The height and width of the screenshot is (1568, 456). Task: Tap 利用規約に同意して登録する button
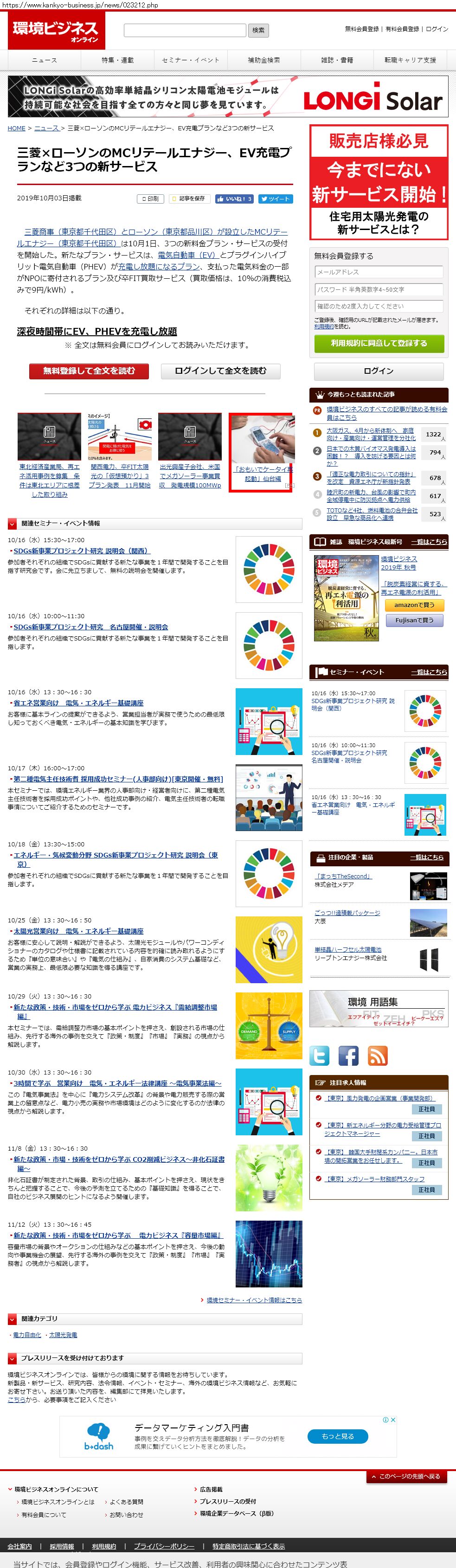click(378, 343)
